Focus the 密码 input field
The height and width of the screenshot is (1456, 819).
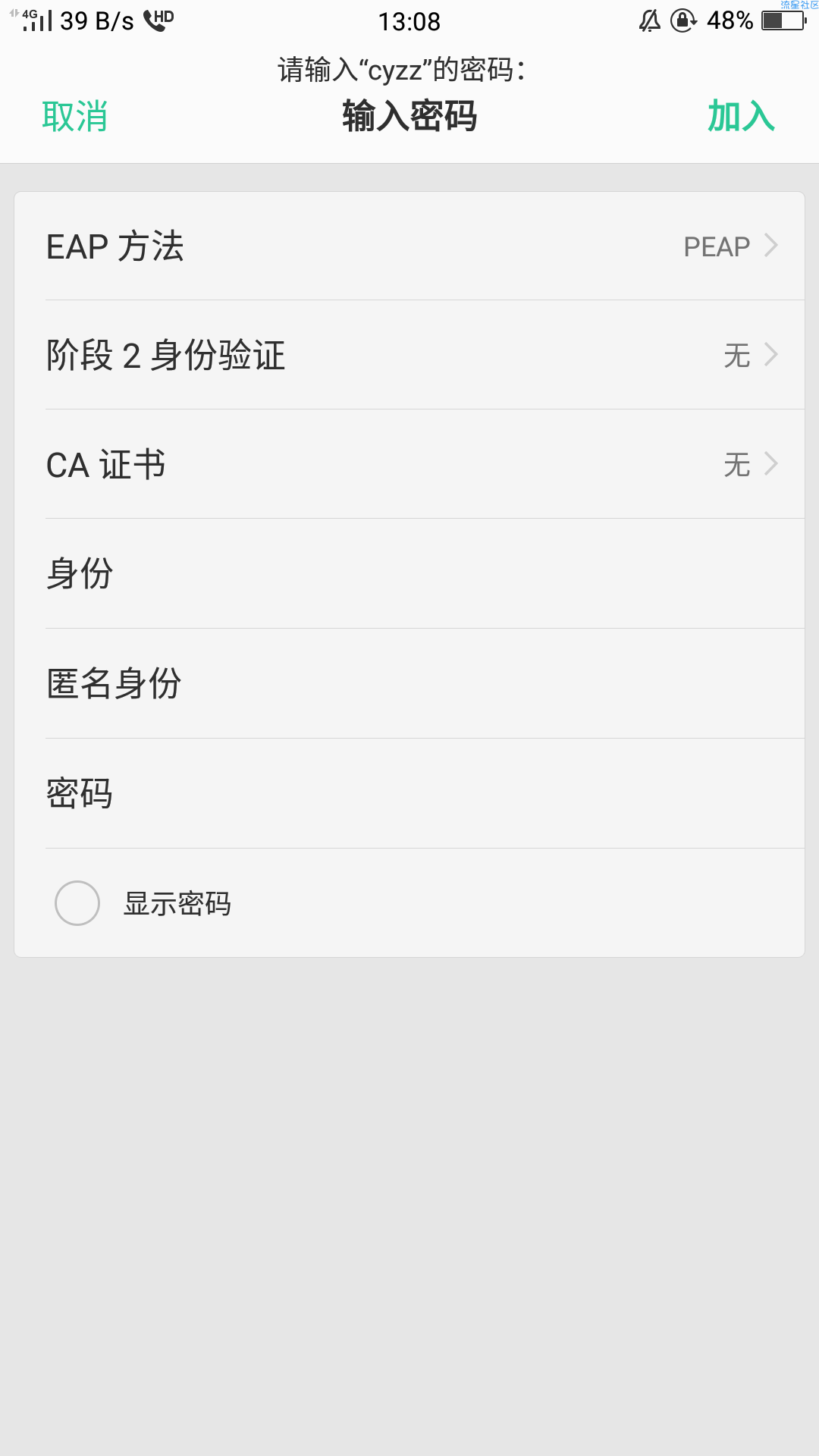455,793
